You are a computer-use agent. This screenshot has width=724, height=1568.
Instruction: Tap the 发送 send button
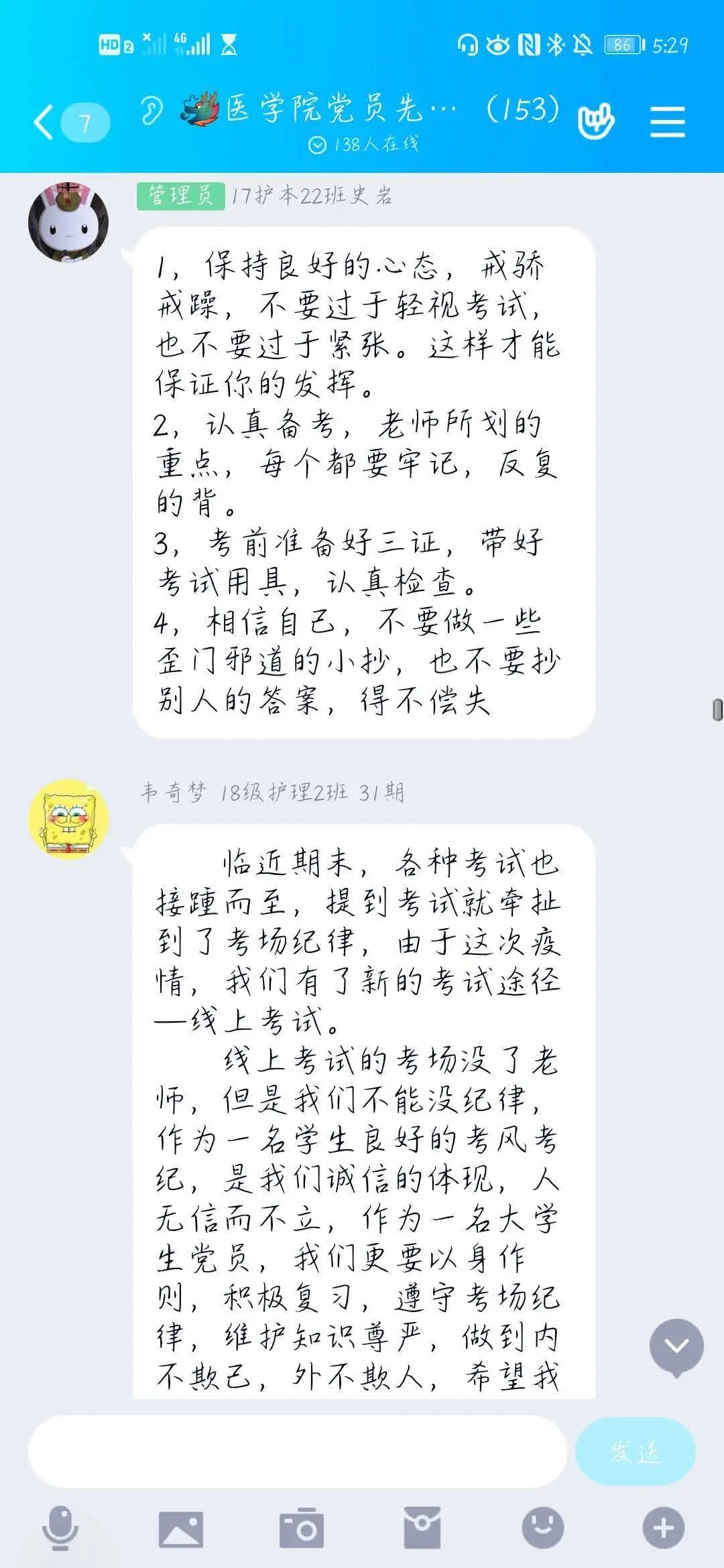tap(635, 1451)
